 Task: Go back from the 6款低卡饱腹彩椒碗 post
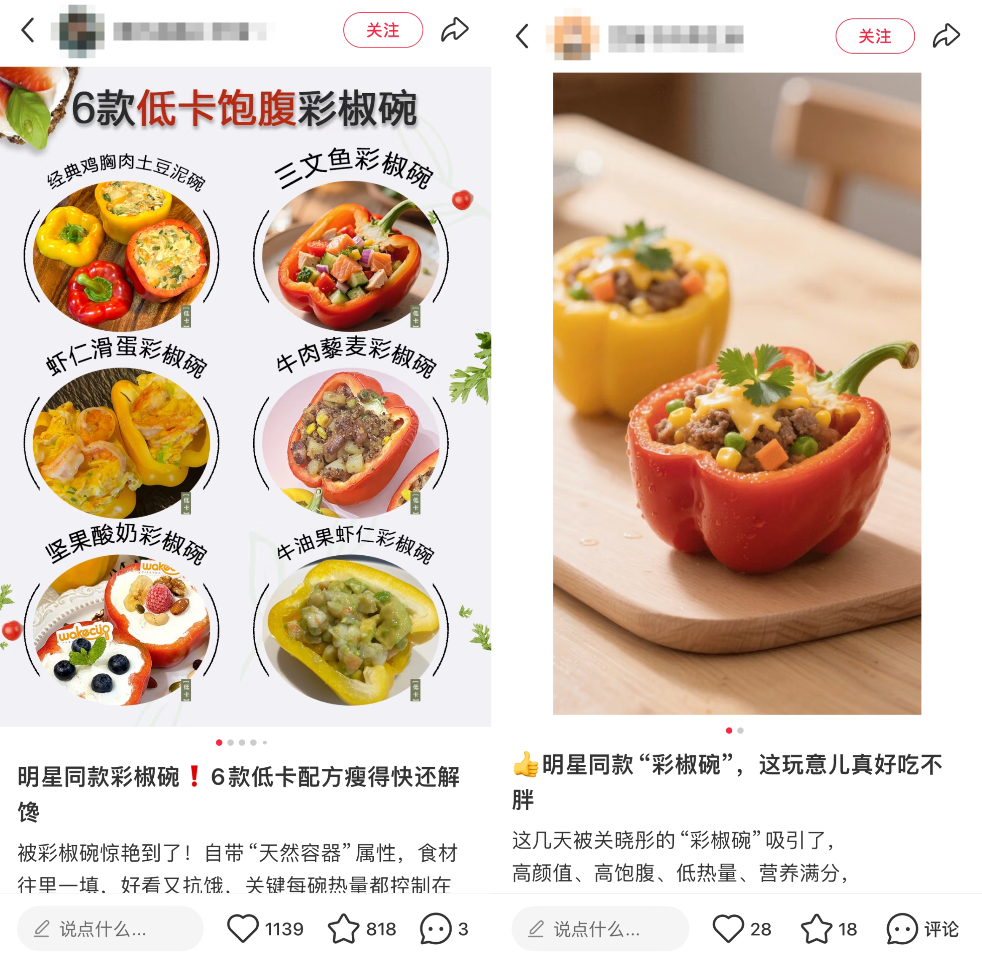28,31
